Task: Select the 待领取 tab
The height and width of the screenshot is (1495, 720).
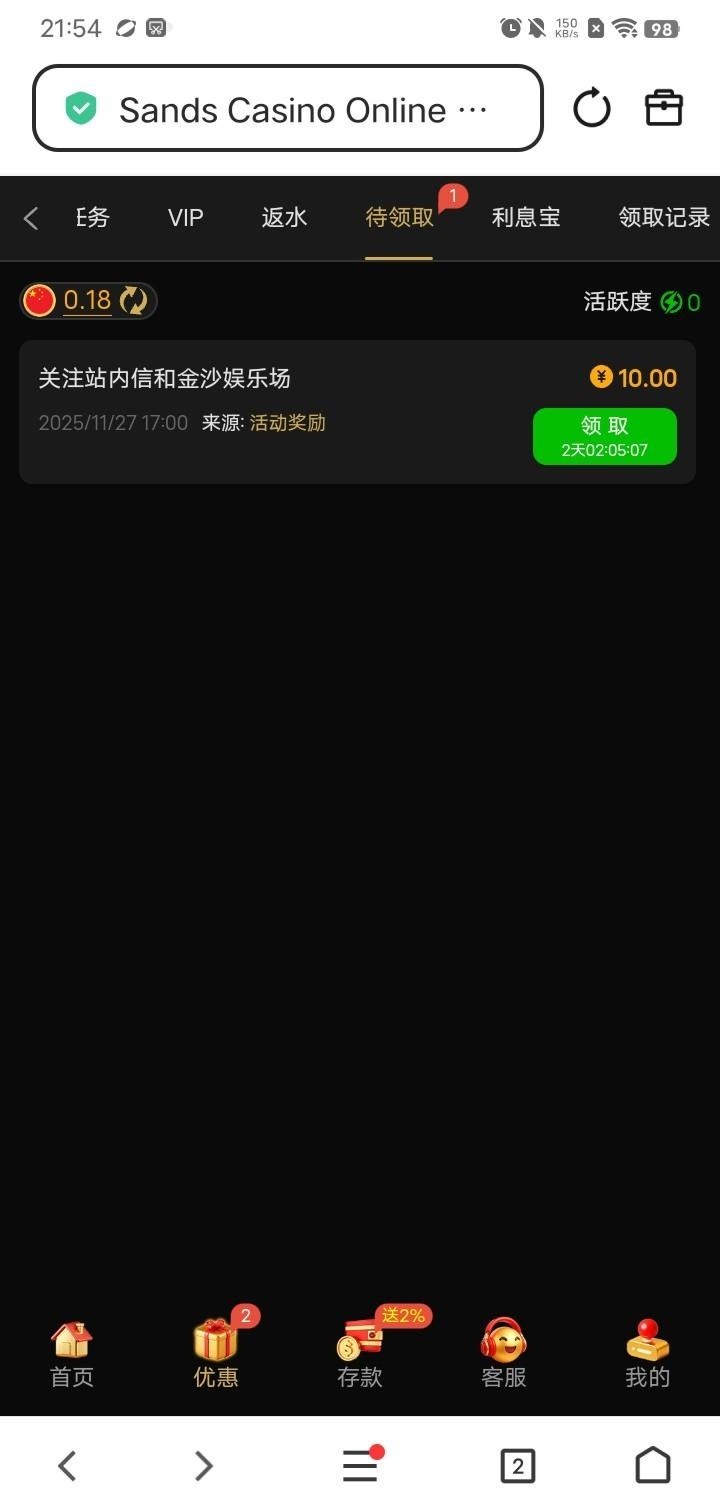Action: (399, 218)
